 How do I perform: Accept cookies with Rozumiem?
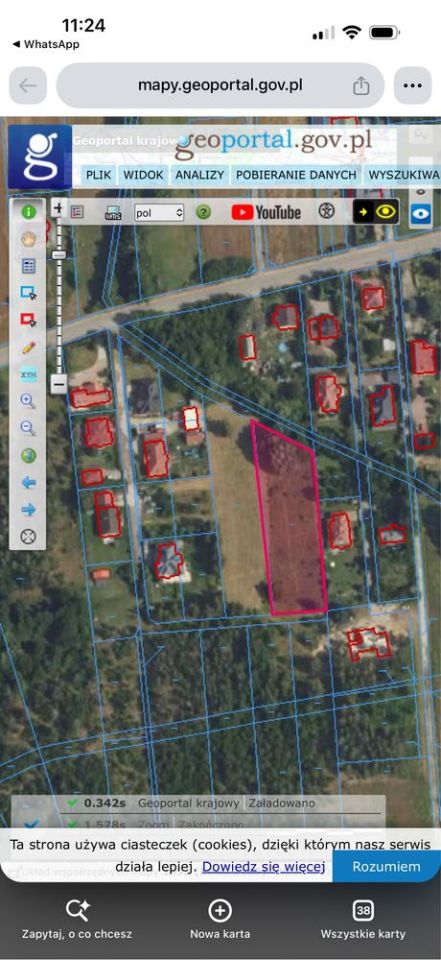click(386, 866)
